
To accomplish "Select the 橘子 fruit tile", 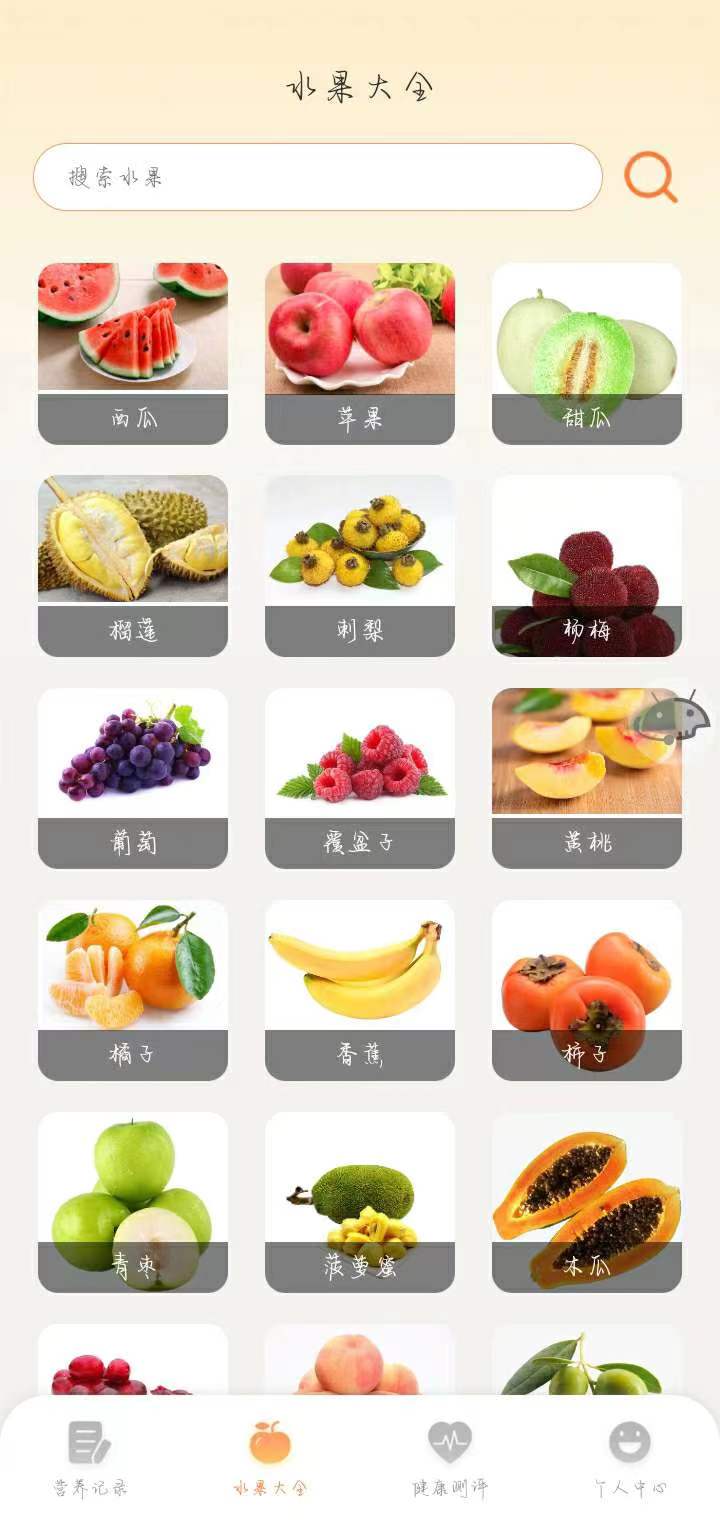I will (133, 990).
